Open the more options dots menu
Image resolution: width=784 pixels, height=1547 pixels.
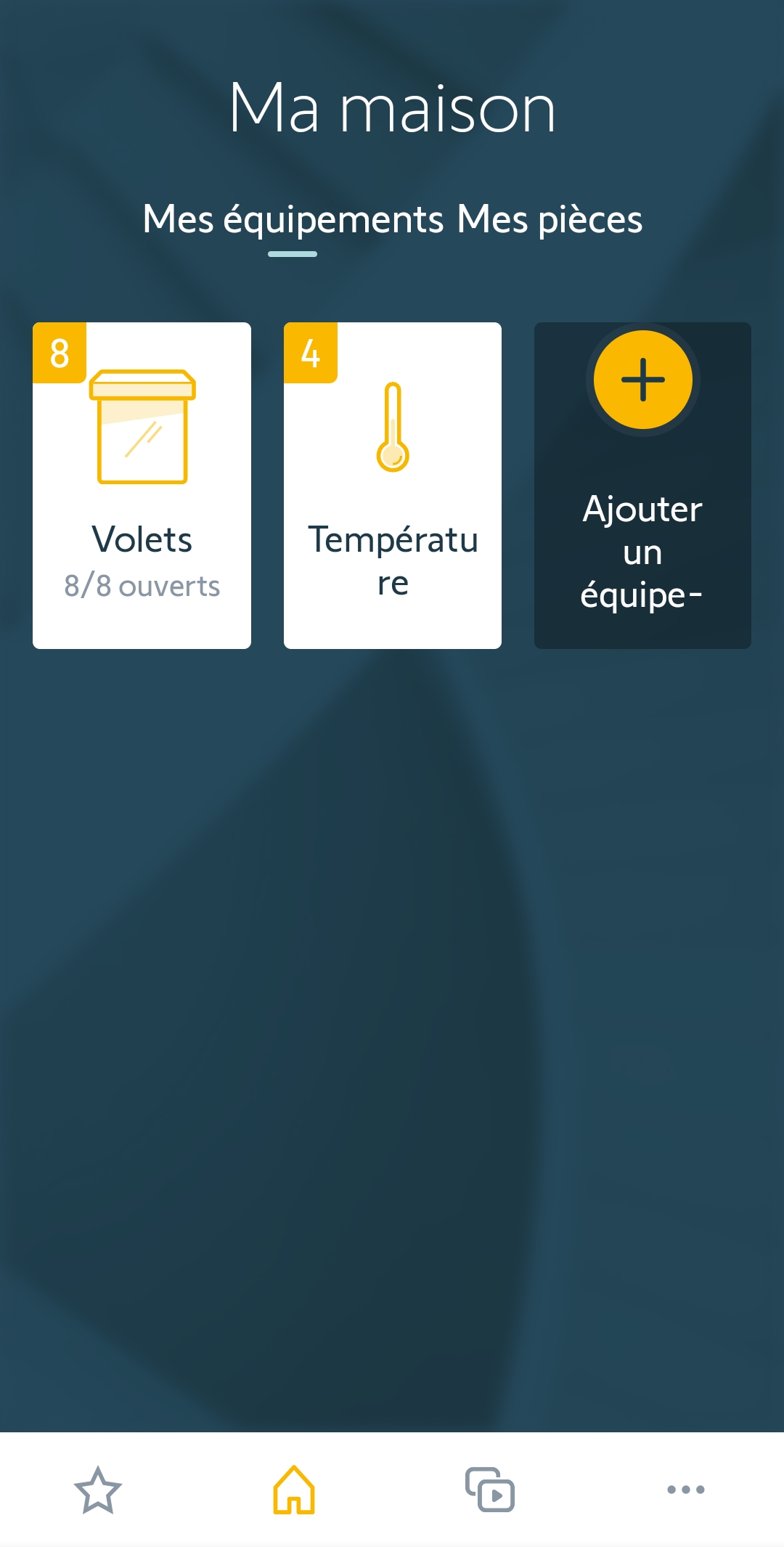click(685, 1490)
